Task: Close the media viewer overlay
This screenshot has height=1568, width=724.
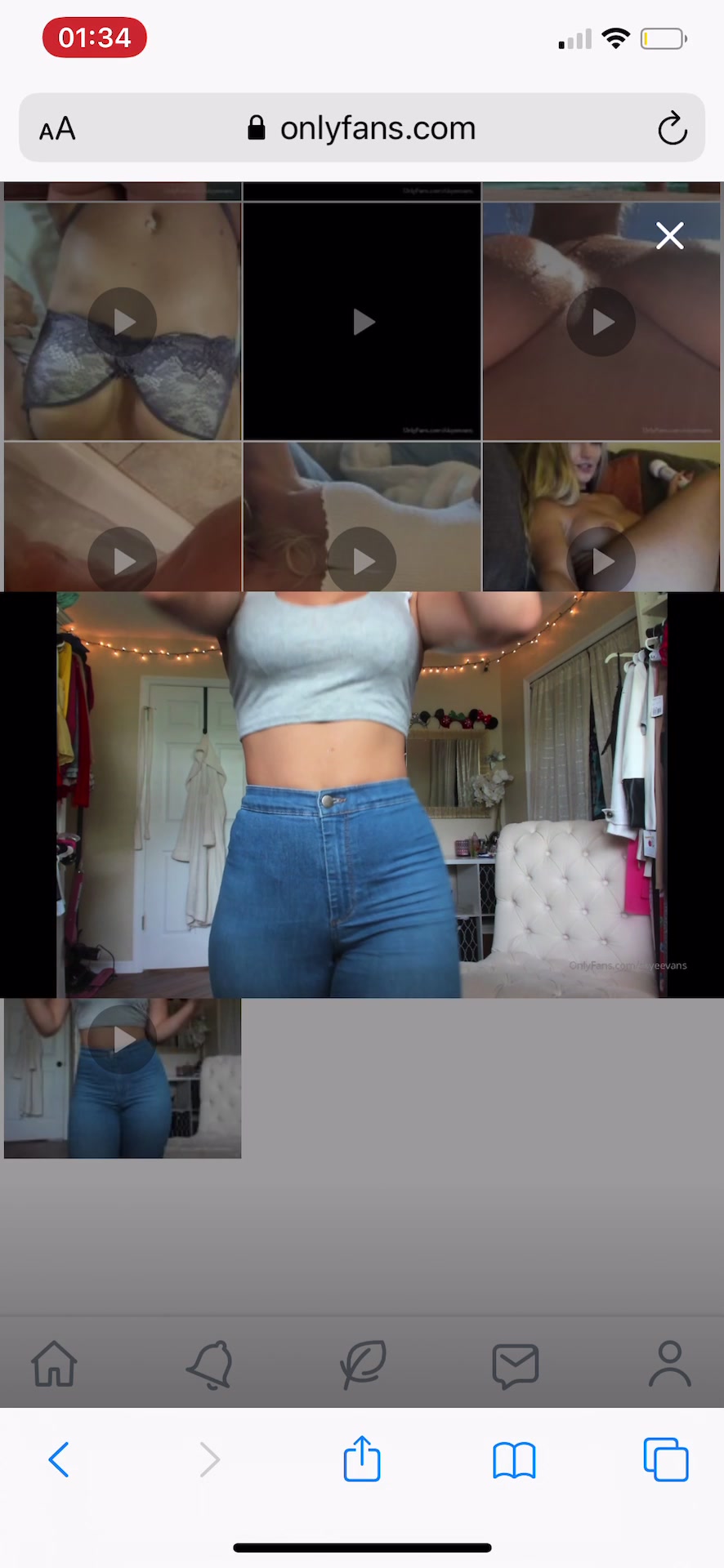Action: click(669, 236)
